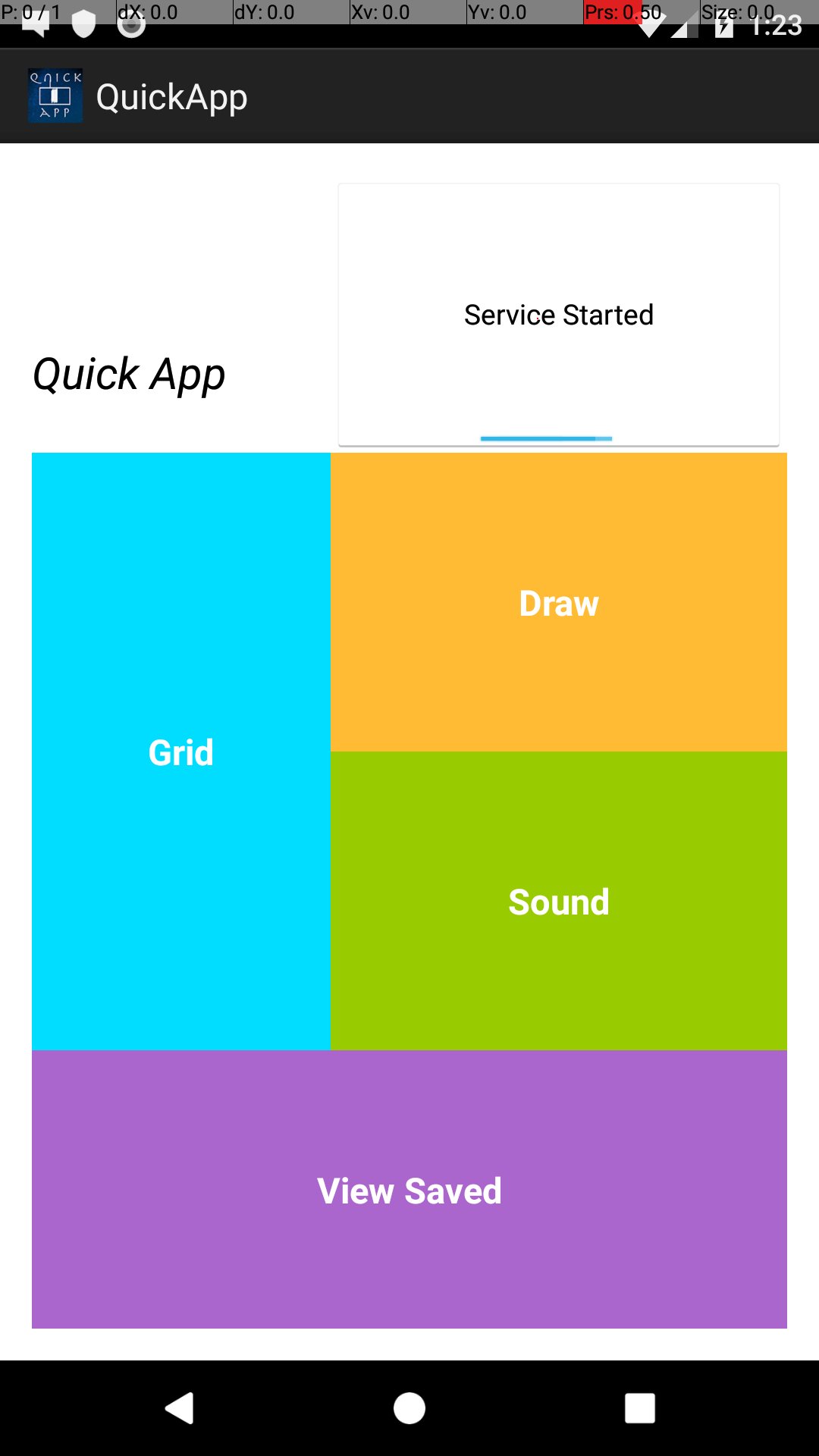Tap the Back navigation arrow
This screenshot has height=1456, width=819.
179,1408
